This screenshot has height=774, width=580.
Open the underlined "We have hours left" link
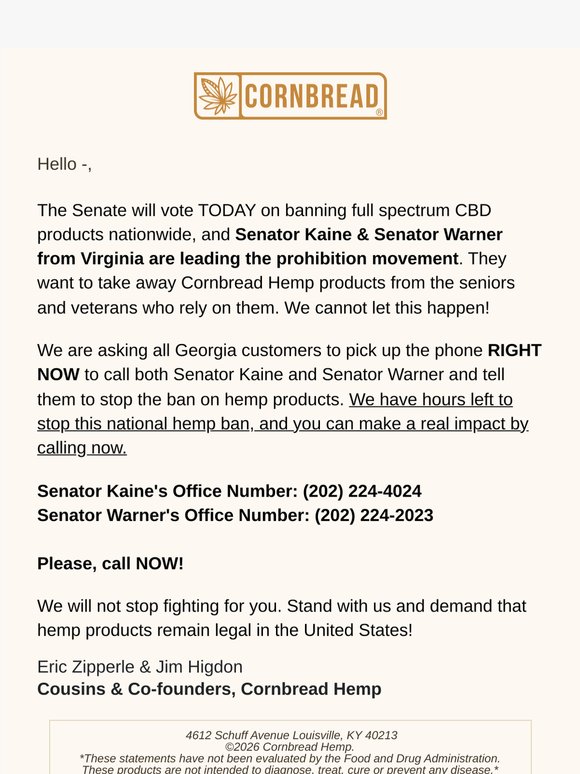click(282, 424)
